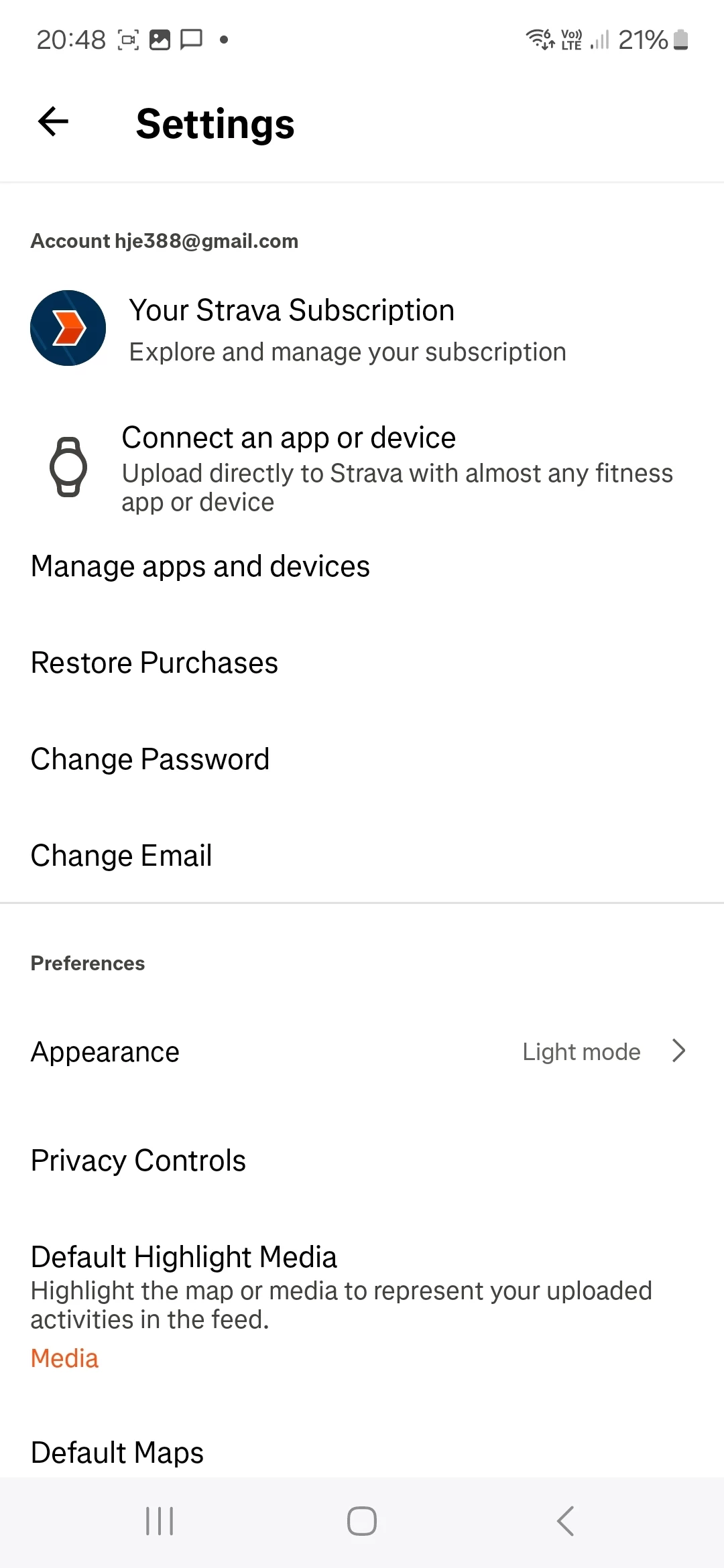Open Default Highlight Media setting
The height and width of the screenshot is (1568, 724).
pyautogui.click(x=362, y=1305)
